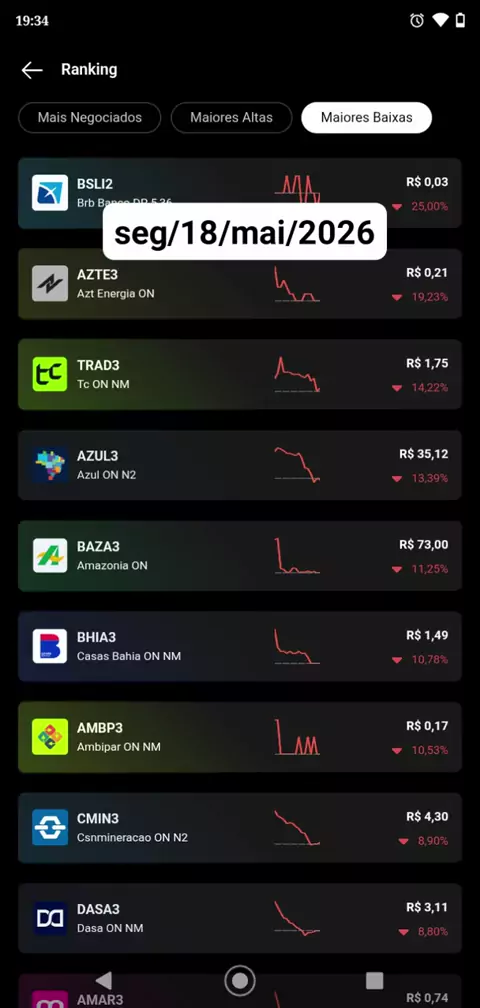Switch to the Mais Negociados tab
This screenshot has height=1008, width=480.
point(89,118)
